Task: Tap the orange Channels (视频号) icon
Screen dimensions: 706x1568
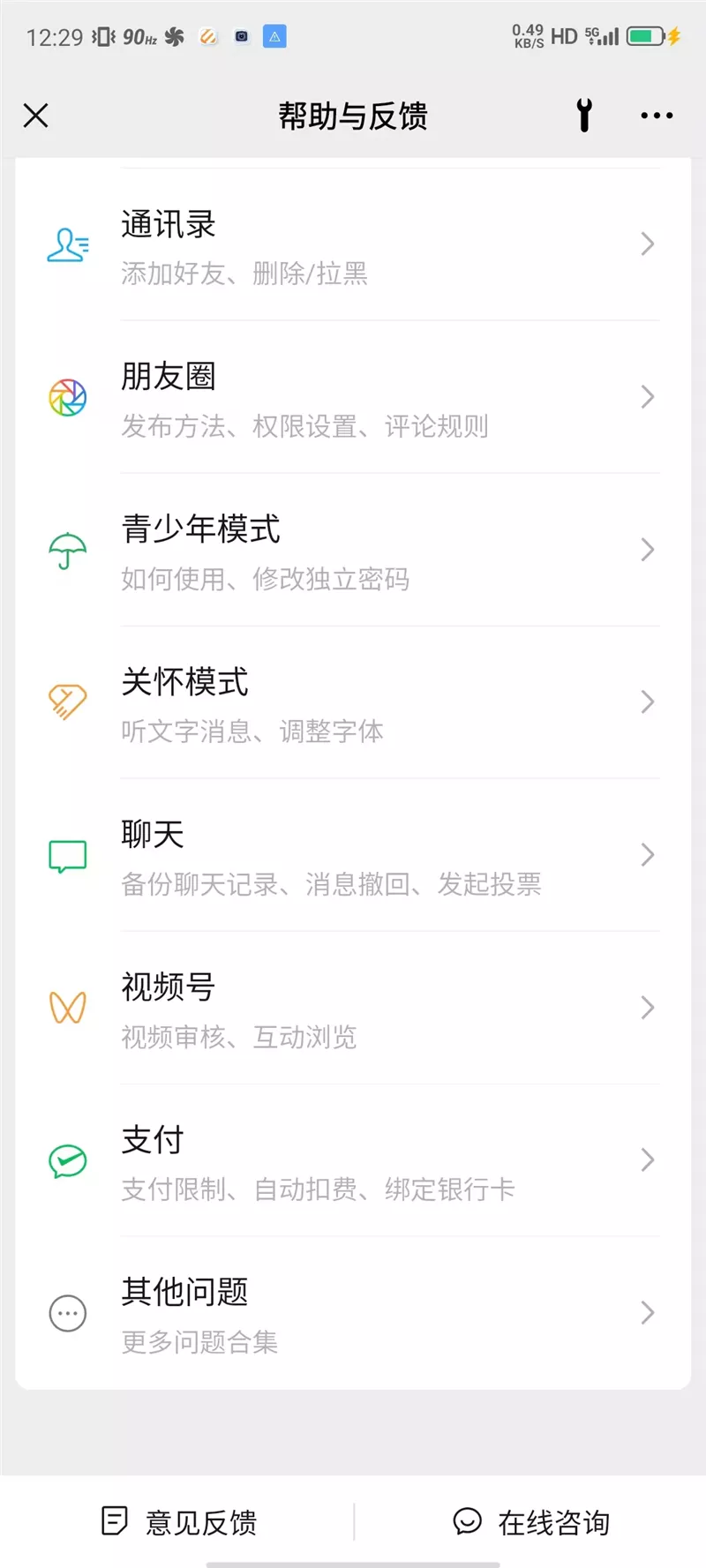Action: click(66, 1007)
